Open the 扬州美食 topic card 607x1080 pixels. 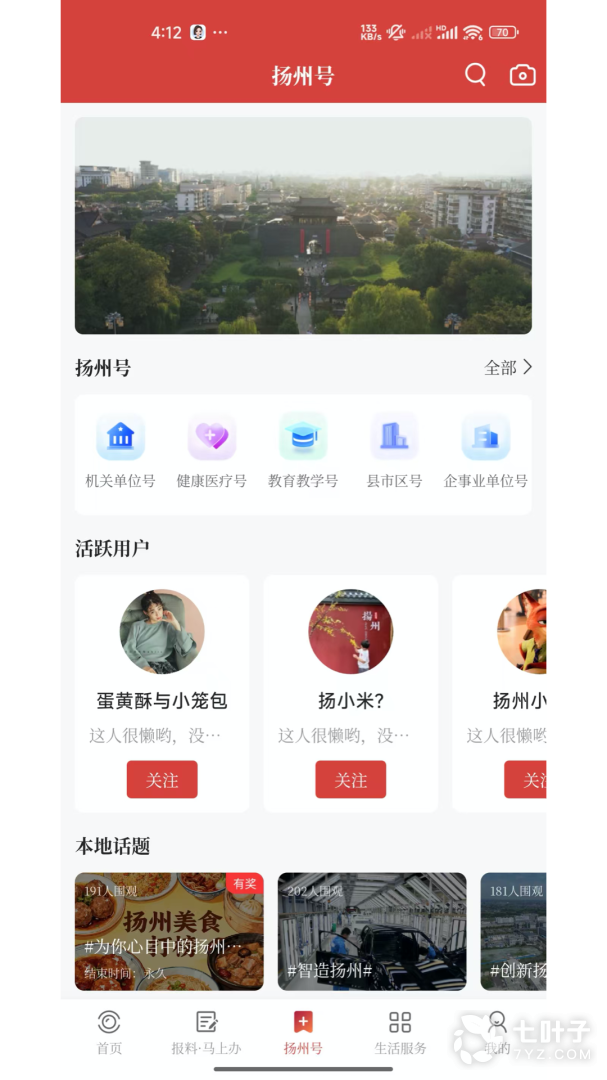tap(169, 931)
